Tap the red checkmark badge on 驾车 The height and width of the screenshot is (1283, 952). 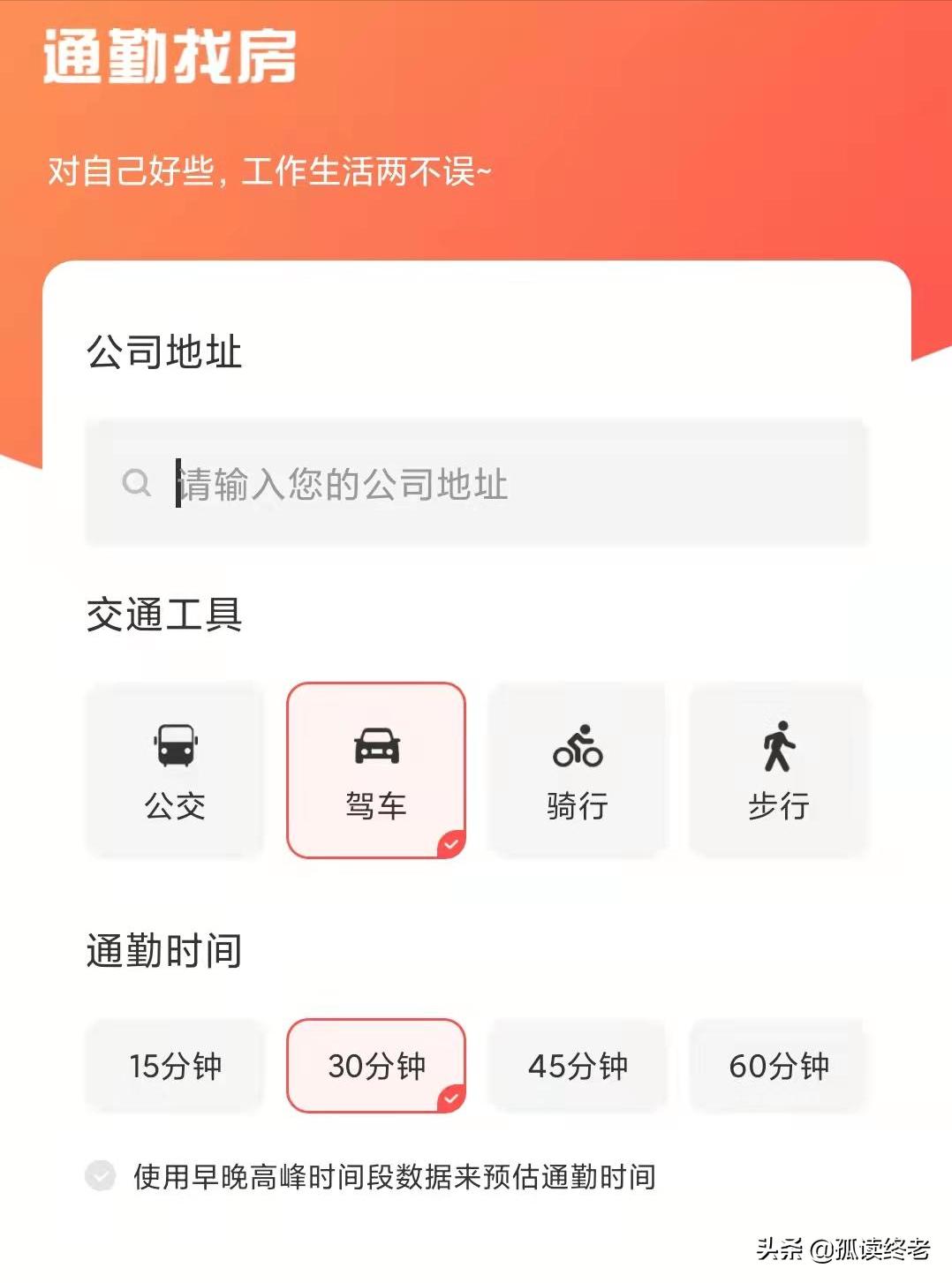tap(450, 843)
